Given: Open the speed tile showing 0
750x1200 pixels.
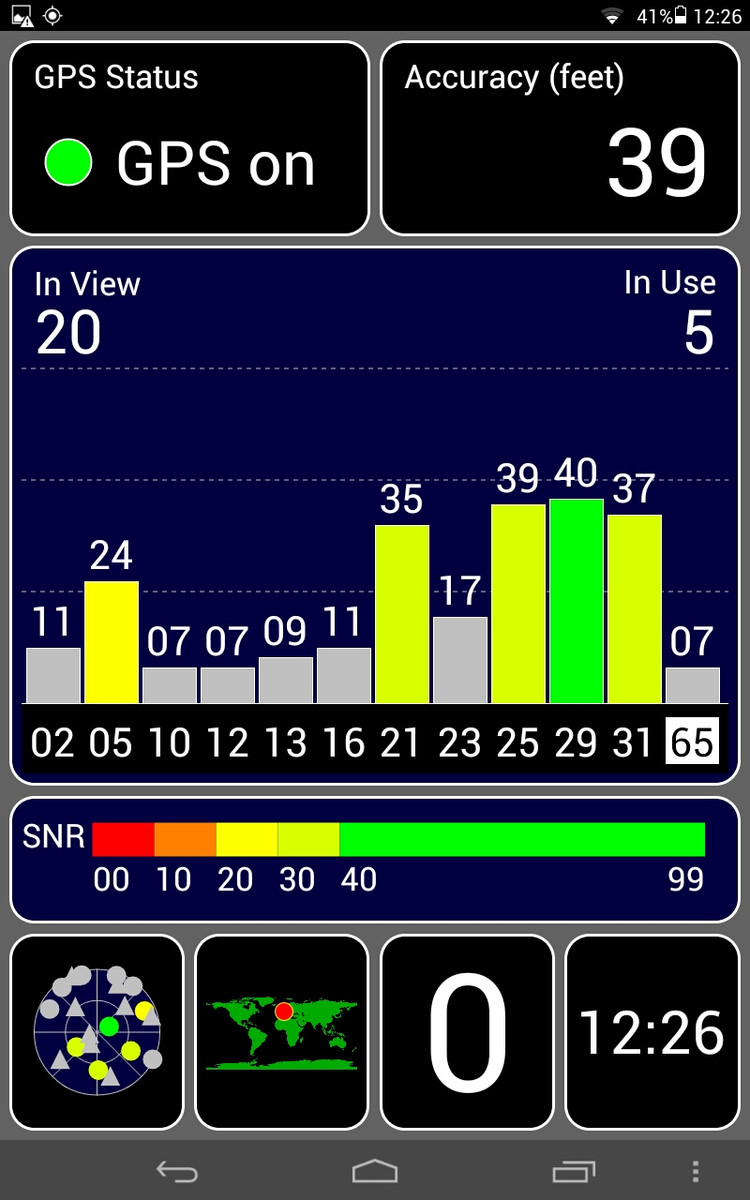Looking at the screenshot, I should point(467,1032).
